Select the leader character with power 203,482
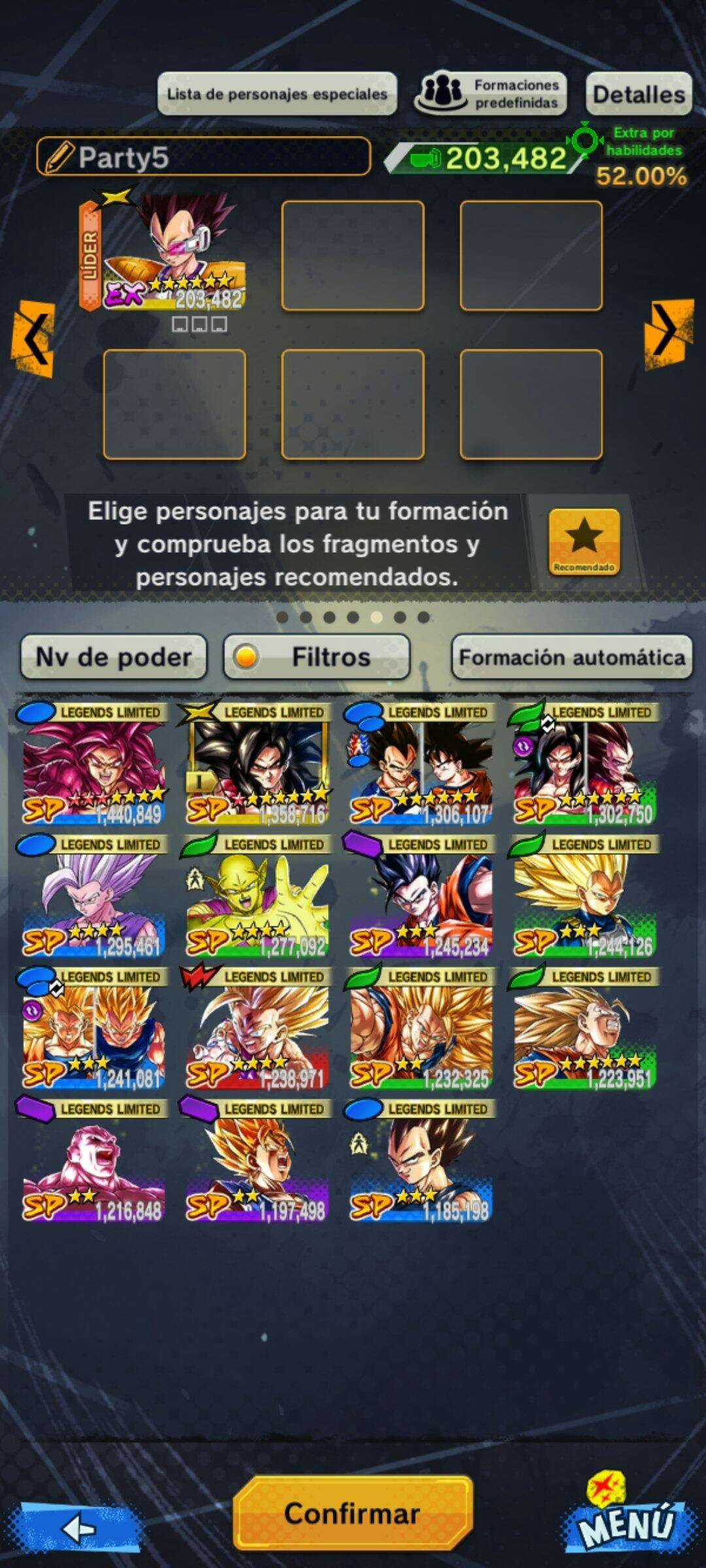The height and width of the screenshot is (1568, 706). [x=175, y=255]
